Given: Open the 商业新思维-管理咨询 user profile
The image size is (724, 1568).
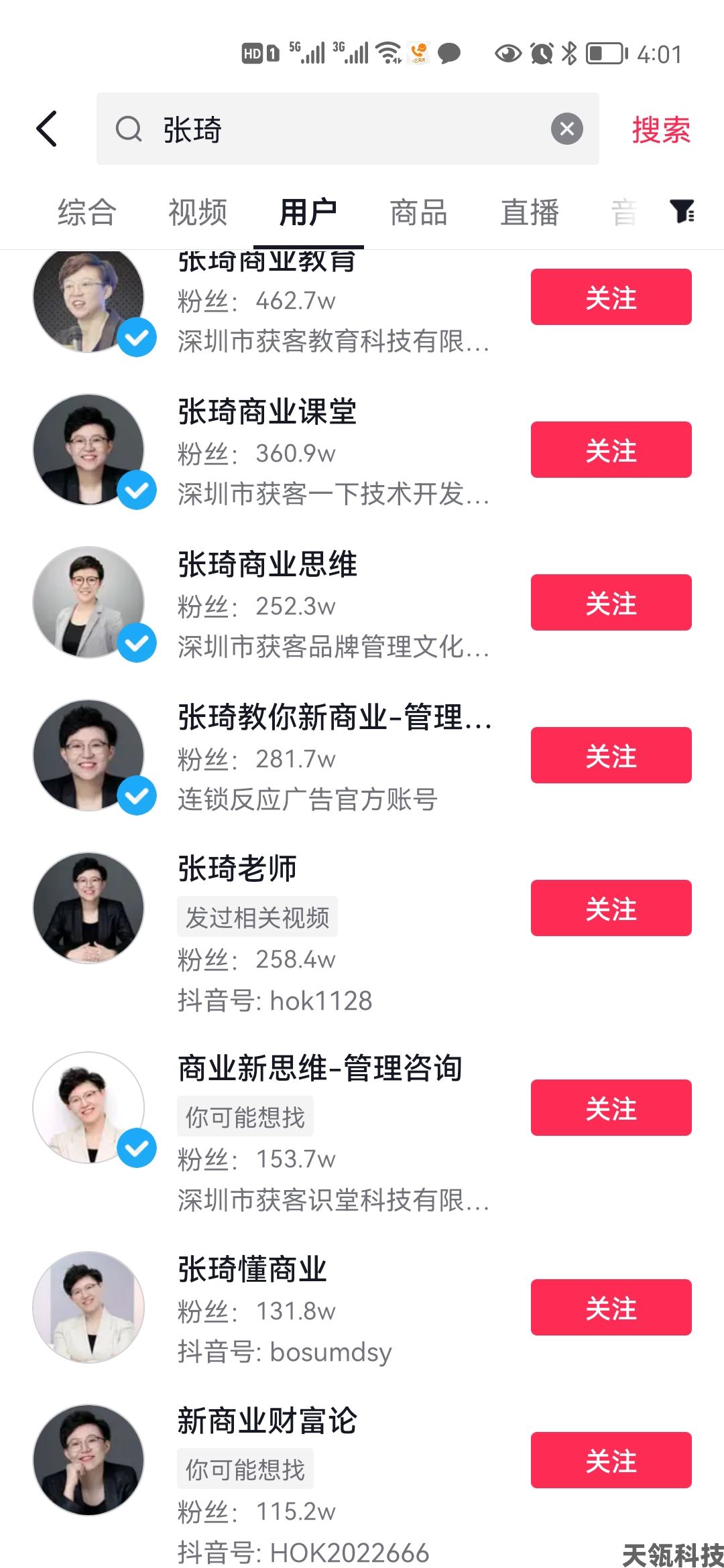Looking at the screenshot, I should point(320,1067).
